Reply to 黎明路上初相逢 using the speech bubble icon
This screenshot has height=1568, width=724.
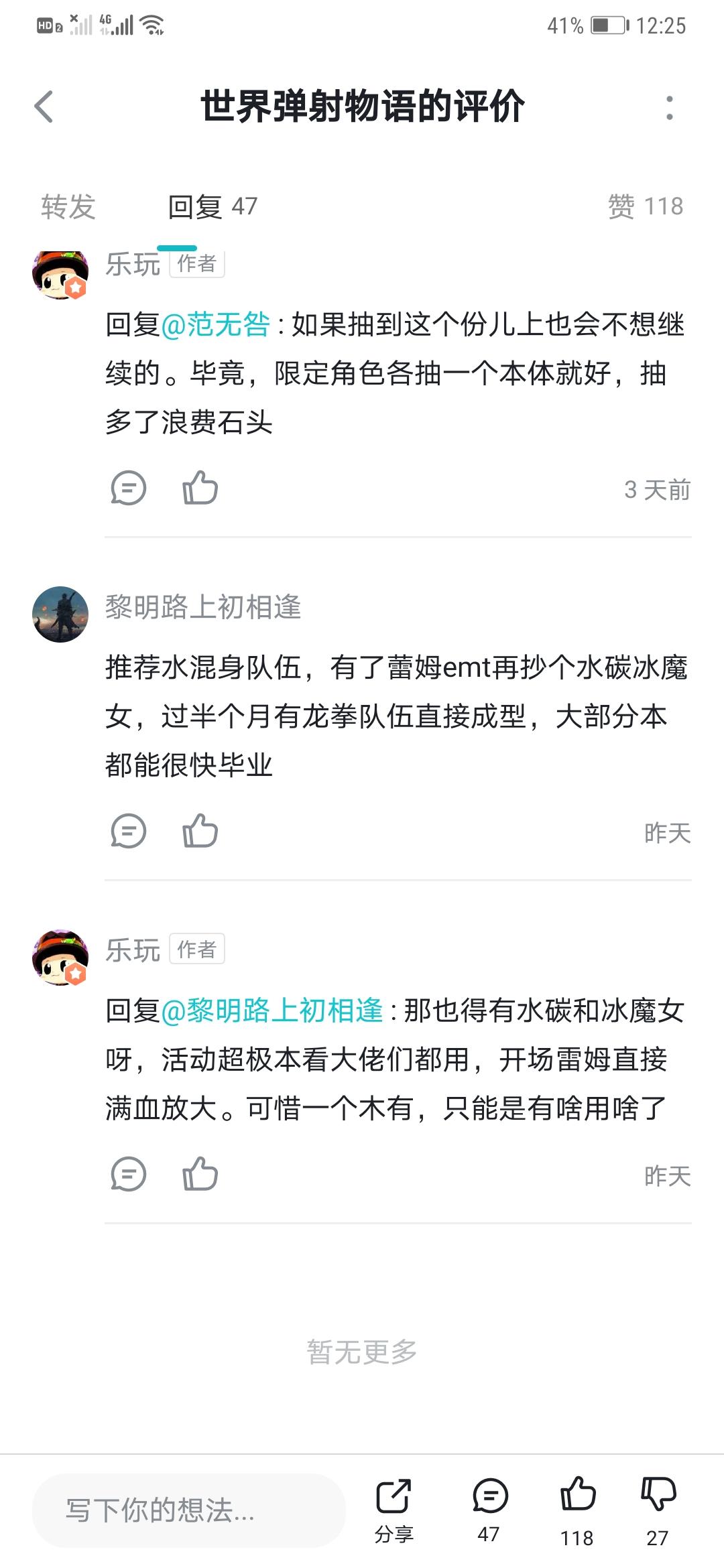pyautogui.click(x=129, y=831)
